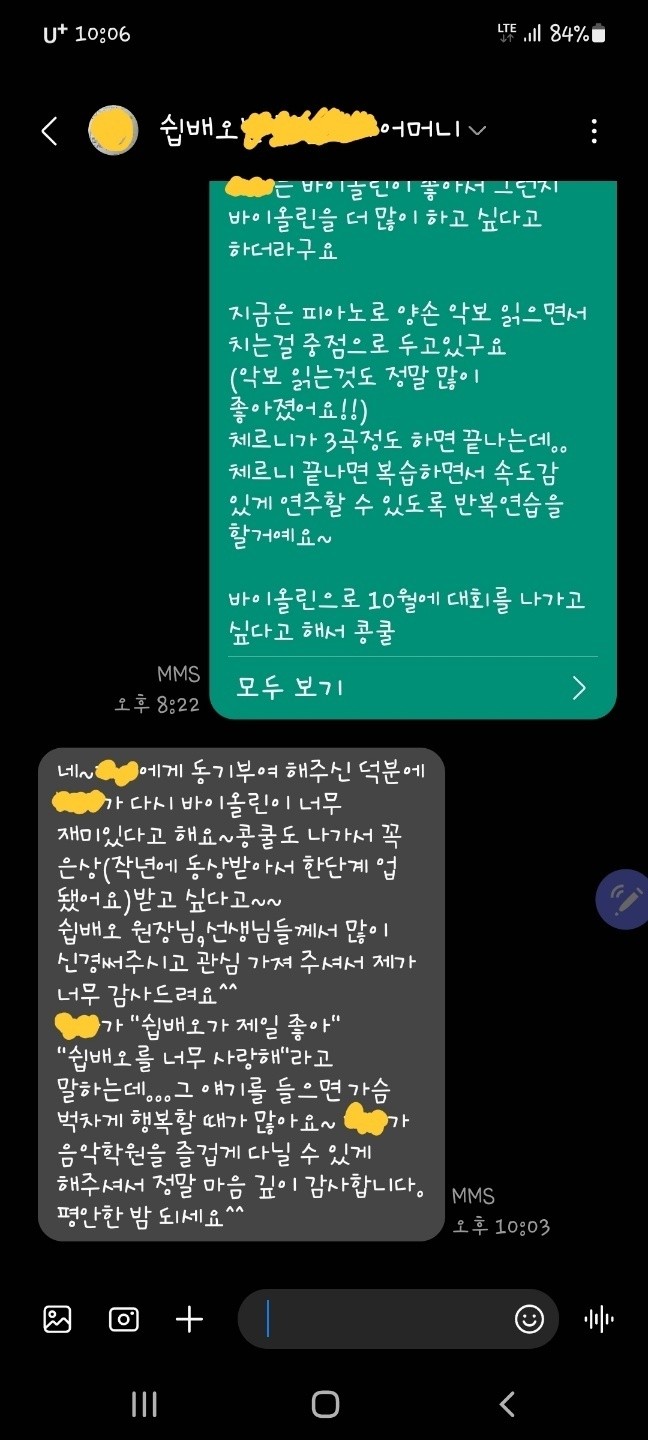
Task: Expand the contact name dropdown arrow
Action: [478, 130]
